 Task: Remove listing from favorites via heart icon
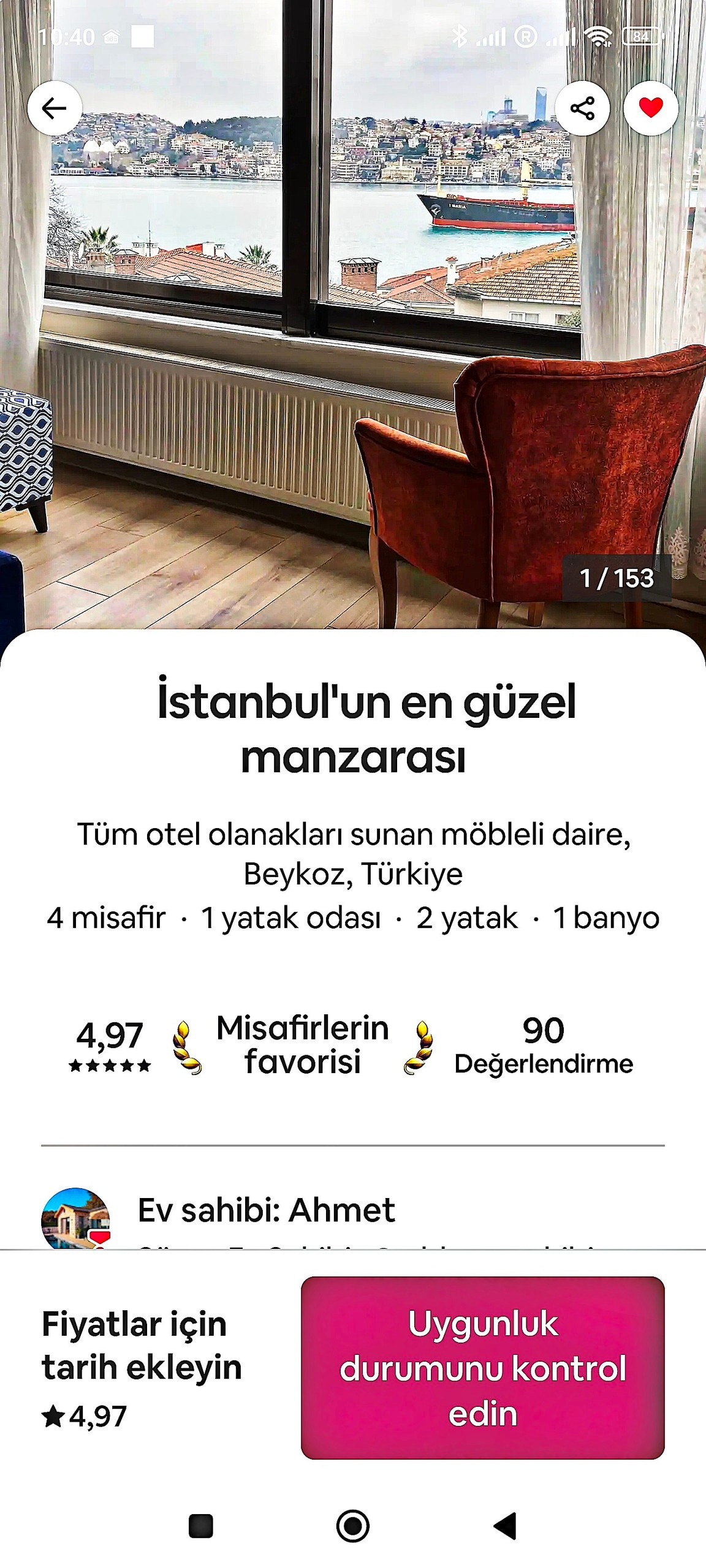(651, 108)
